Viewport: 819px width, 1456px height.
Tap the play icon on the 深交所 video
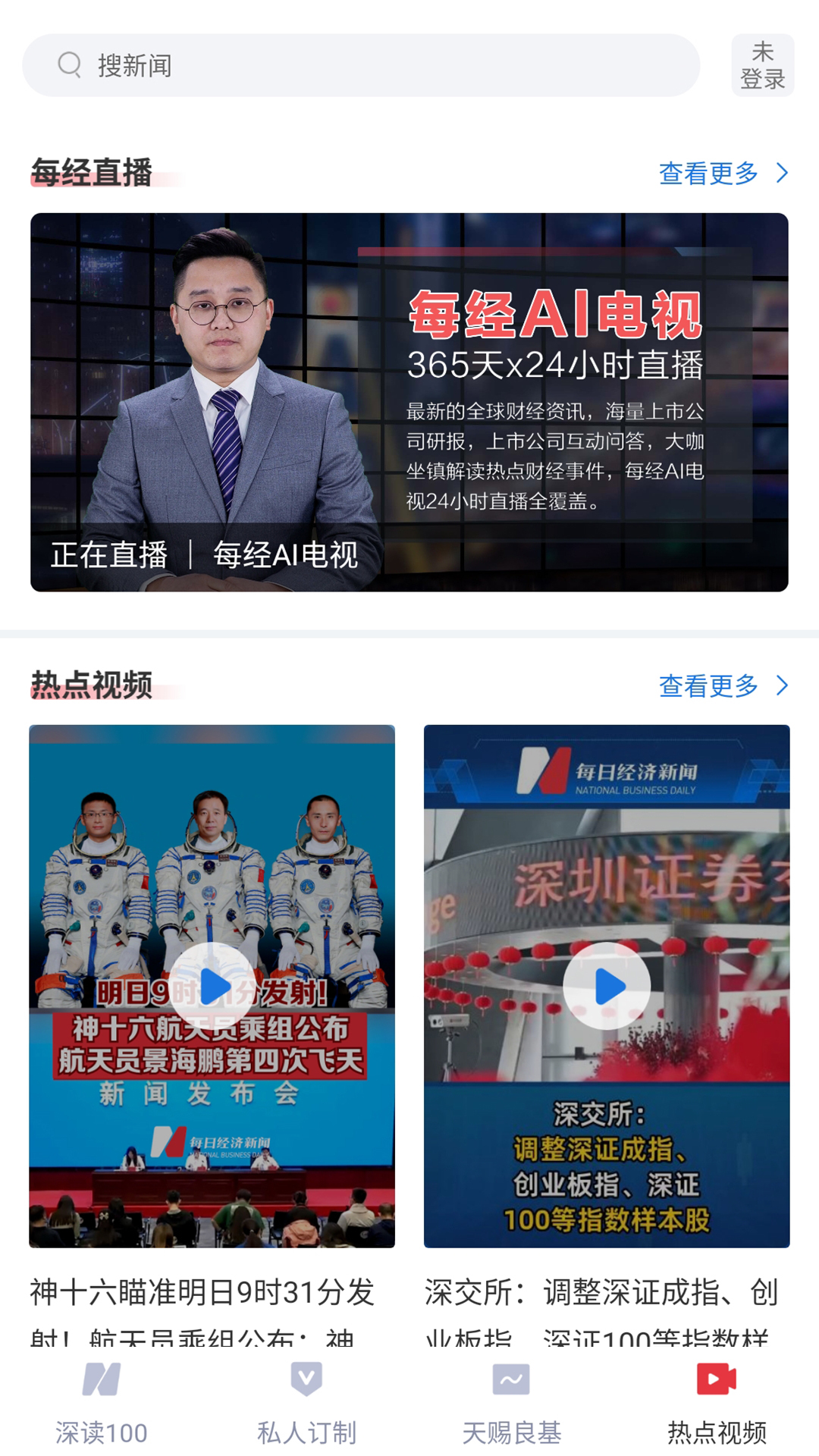pyautogui.click(x=607, y=985)
